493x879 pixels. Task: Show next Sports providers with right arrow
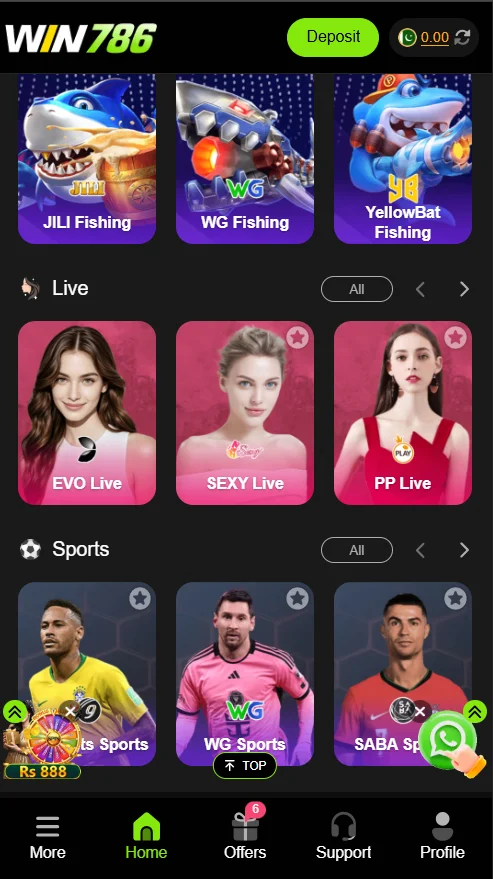coord(464,550)
